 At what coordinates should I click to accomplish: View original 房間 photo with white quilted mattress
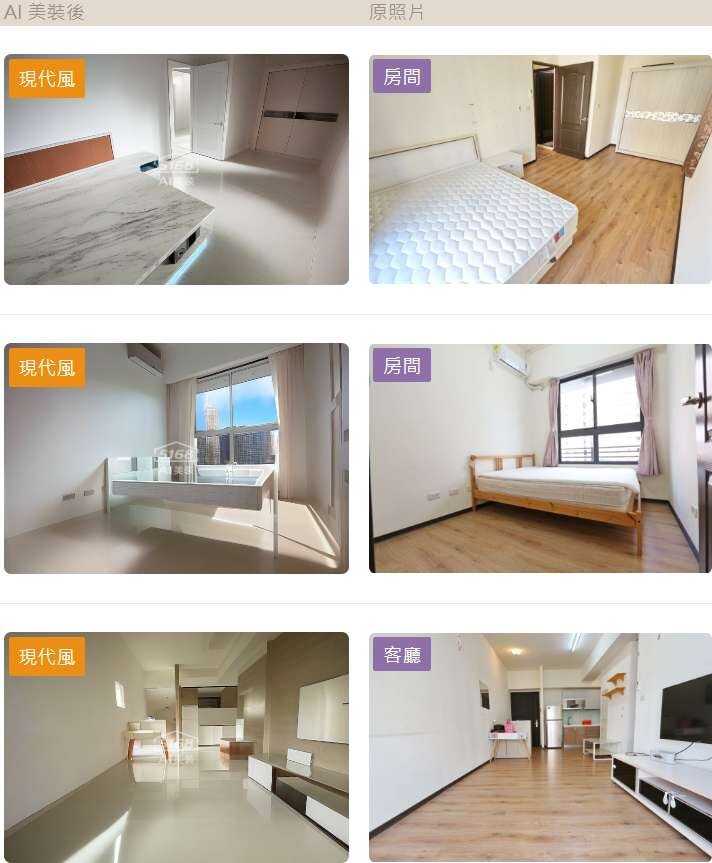(540, 170)
